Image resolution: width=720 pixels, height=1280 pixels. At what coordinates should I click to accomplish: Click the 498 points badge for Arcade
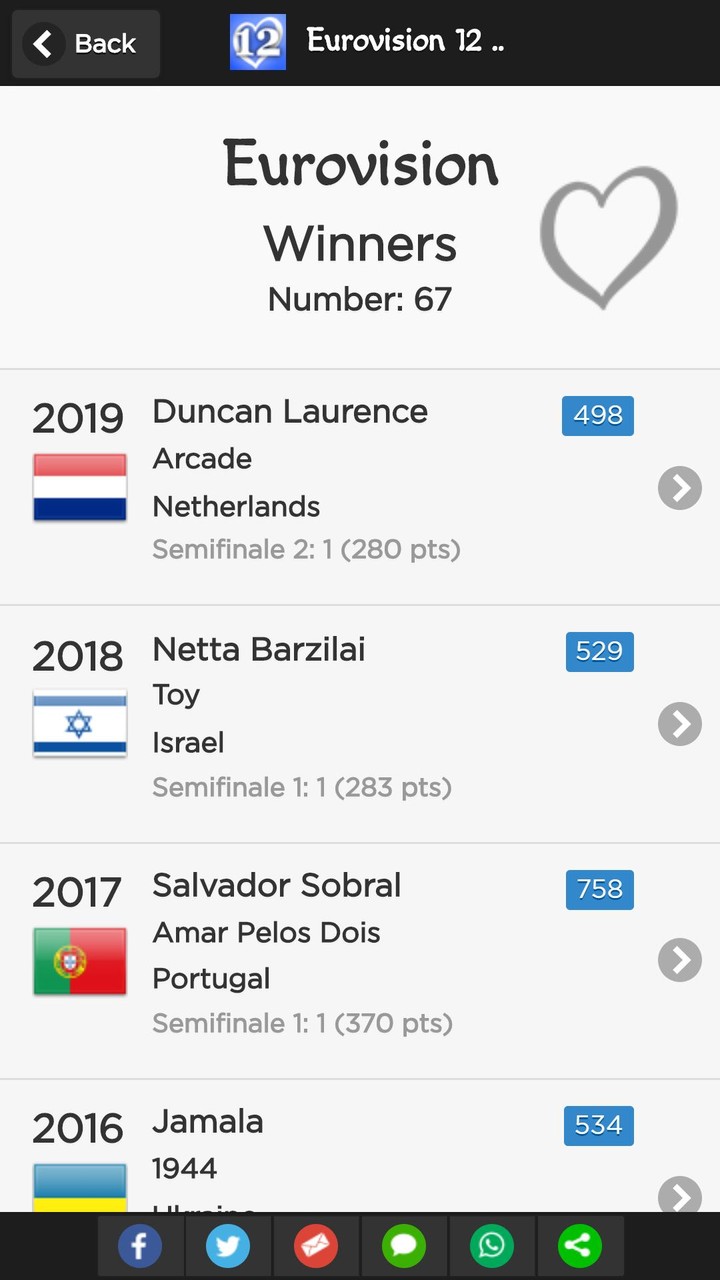[597, 415]
